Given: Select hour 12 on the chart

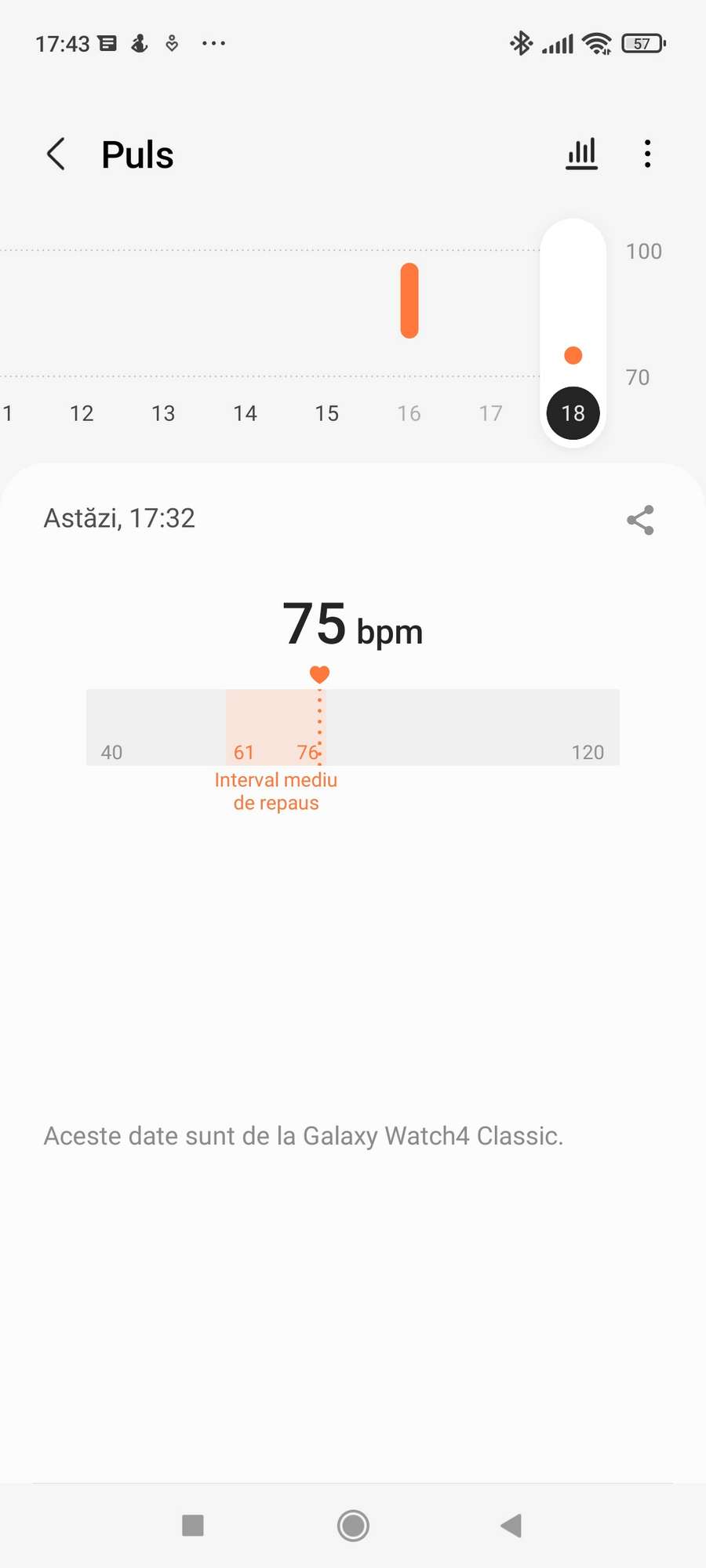Looking at the screenshot, I should [x=82, y=413].
